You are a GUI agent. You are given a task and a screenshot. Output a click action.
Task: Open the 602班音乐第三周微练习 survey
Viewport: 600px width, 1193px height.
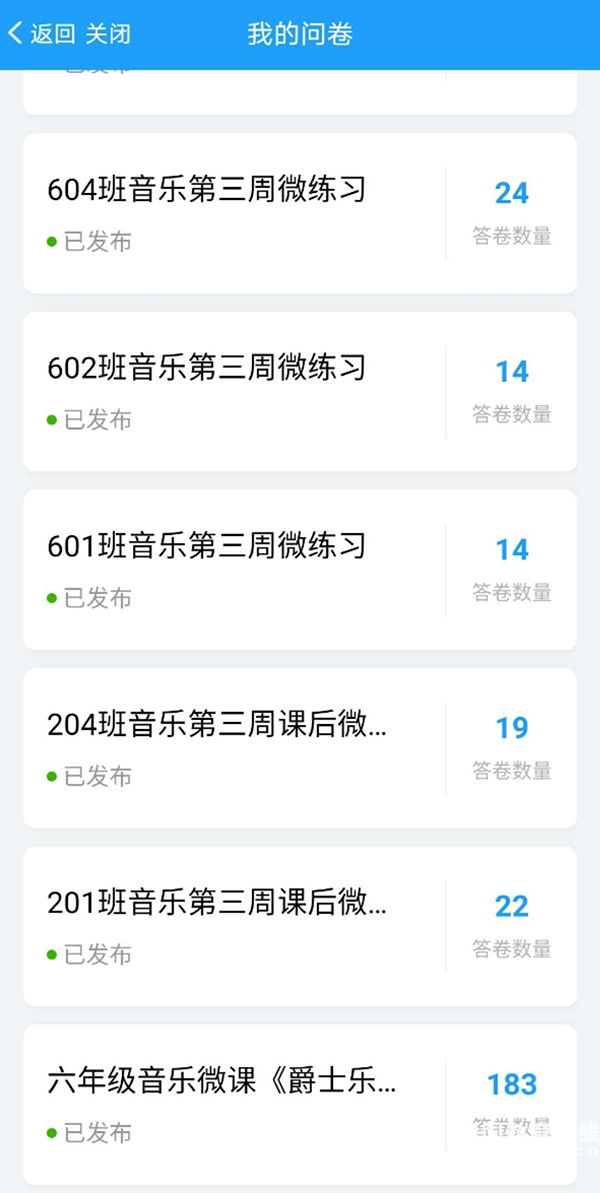point(300,391)
